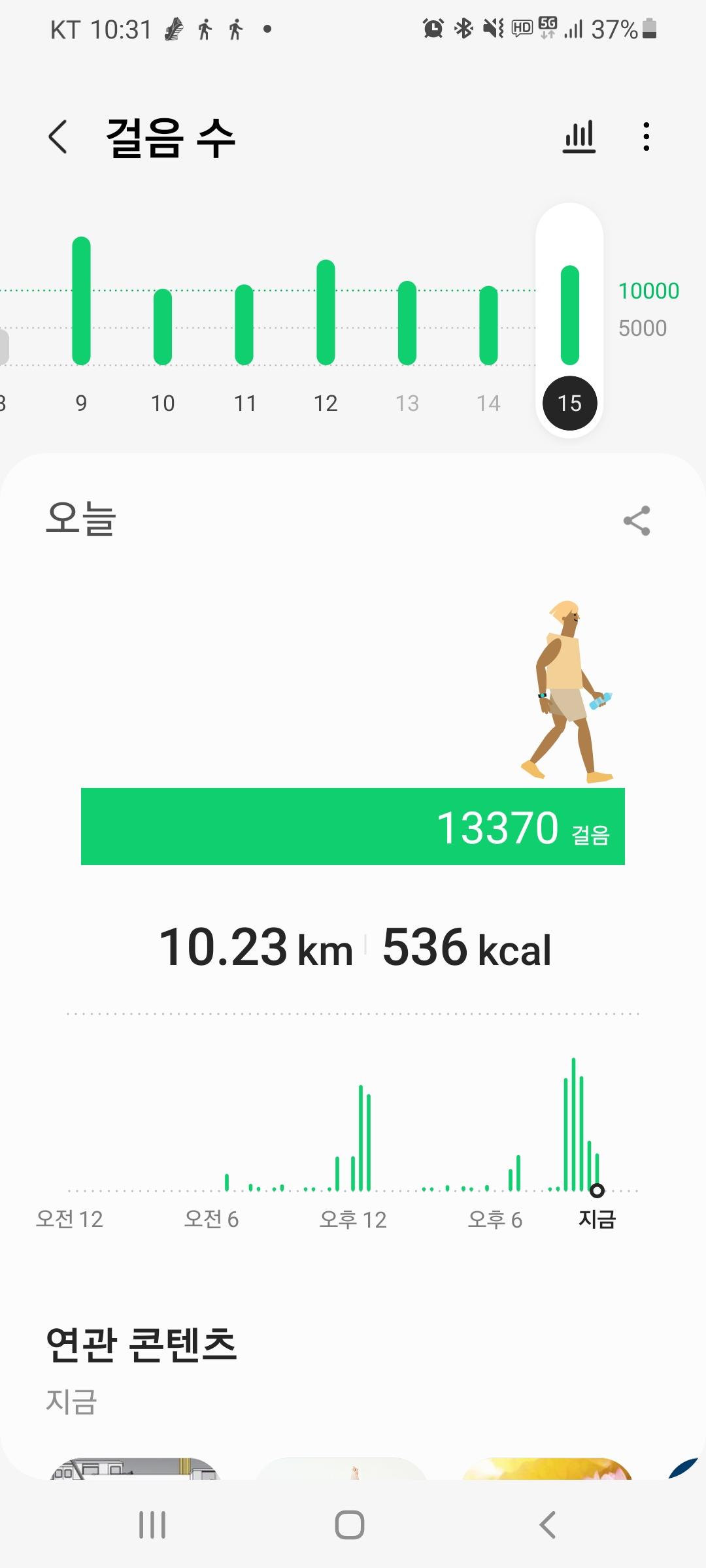This screenshot has height=1568, width=706.
Task: Open recent apps from navigation bar
Action: tap(152, 1525)
